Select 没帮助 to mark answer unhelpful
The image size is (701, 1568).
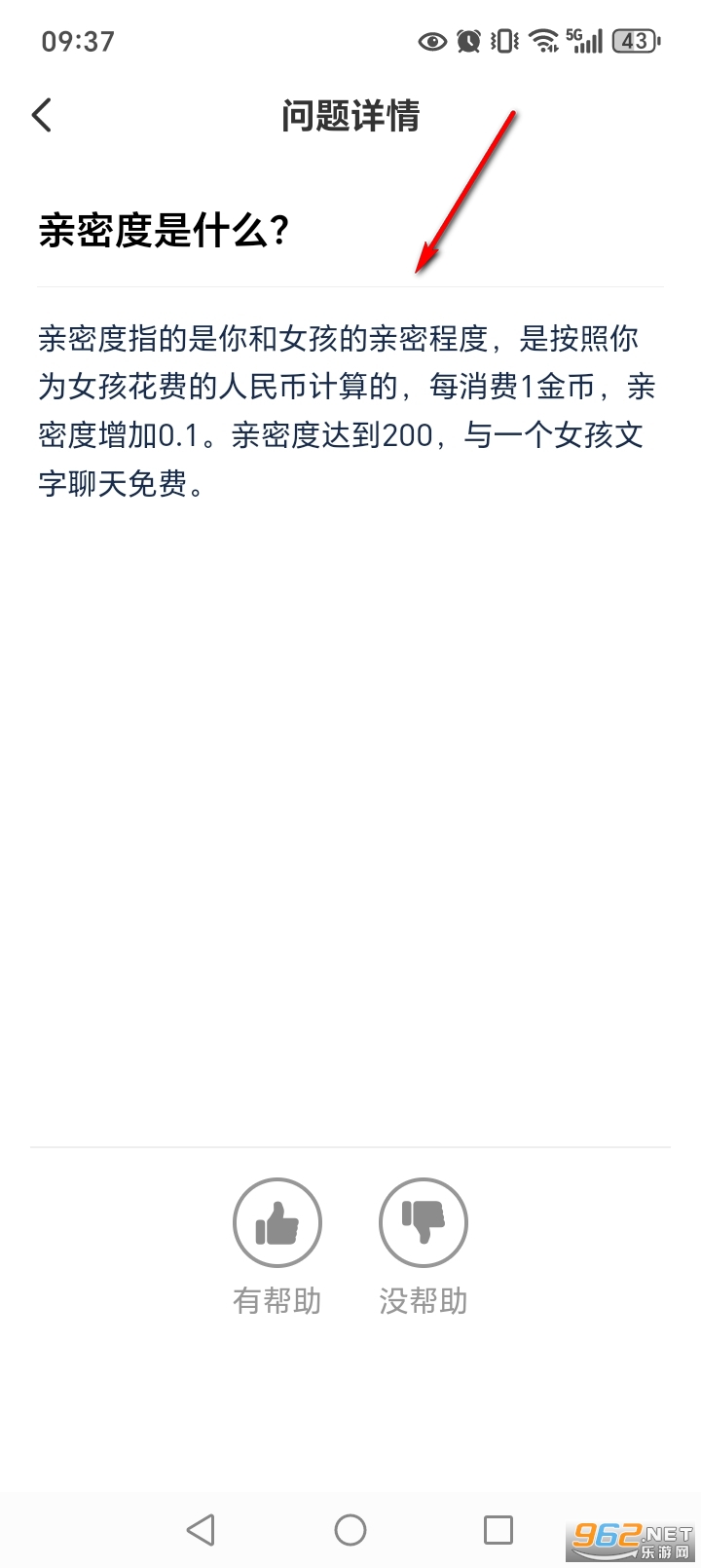point(424,1299)
